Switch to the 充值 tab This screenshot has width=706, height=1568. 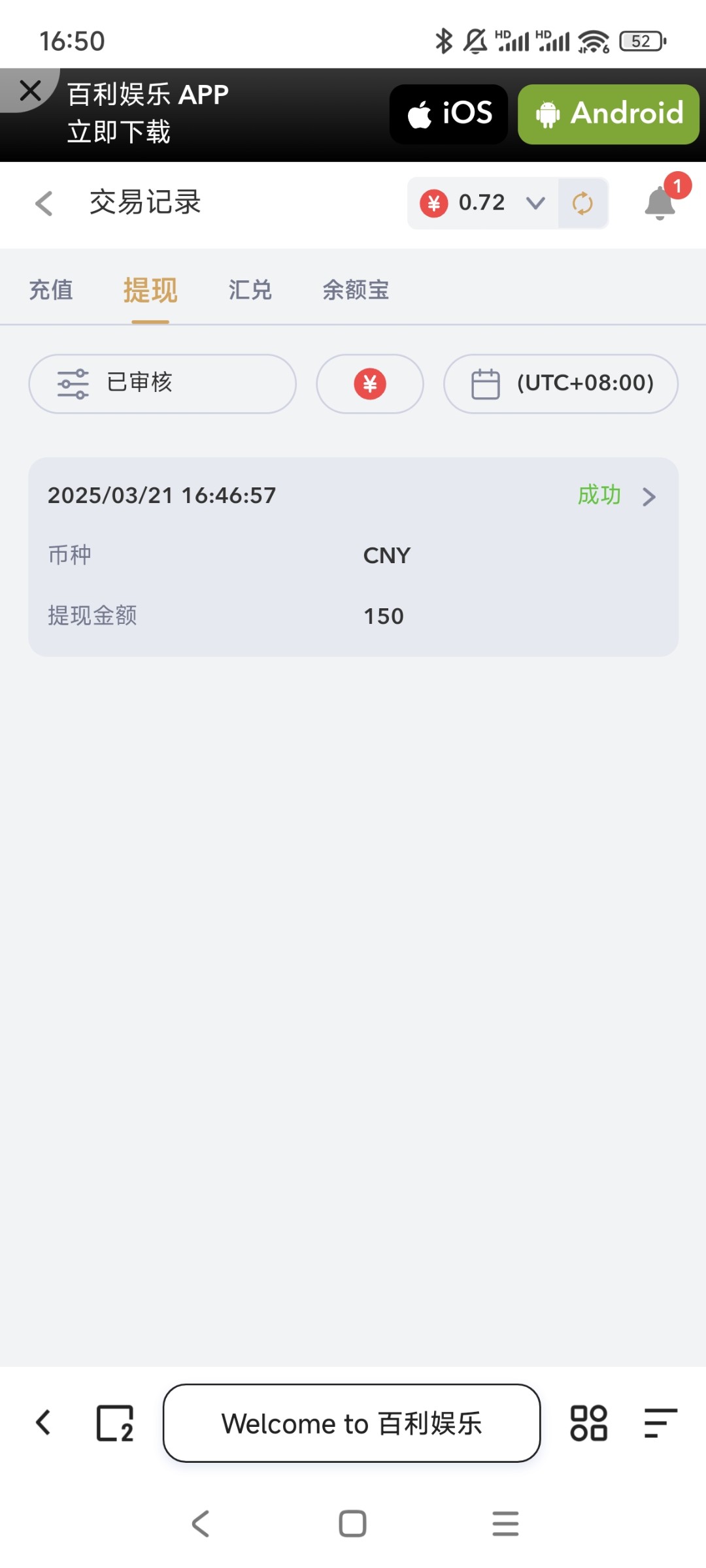(x=51, y=289)
